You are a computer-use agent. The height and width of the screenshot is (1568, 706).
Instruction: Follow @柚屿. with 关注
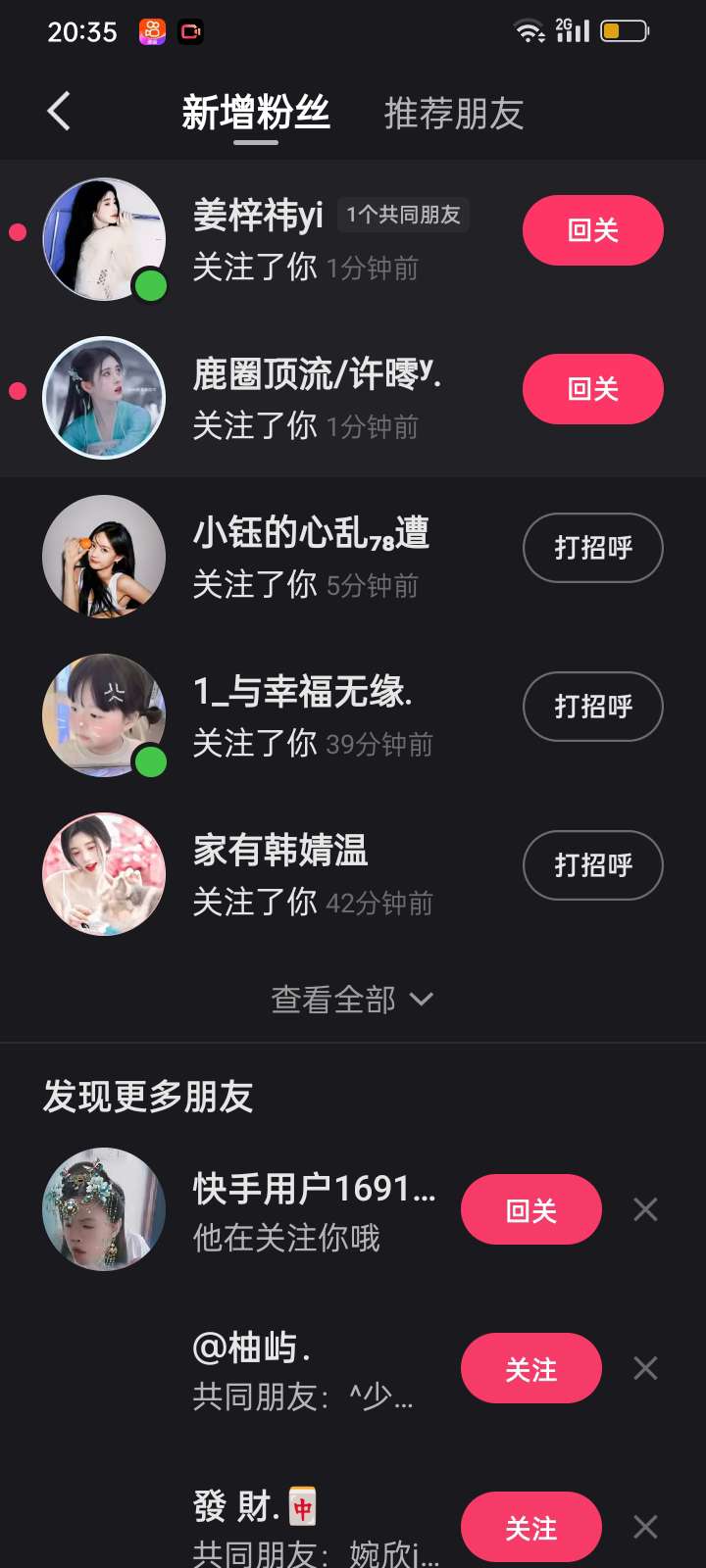(530, 1369)
